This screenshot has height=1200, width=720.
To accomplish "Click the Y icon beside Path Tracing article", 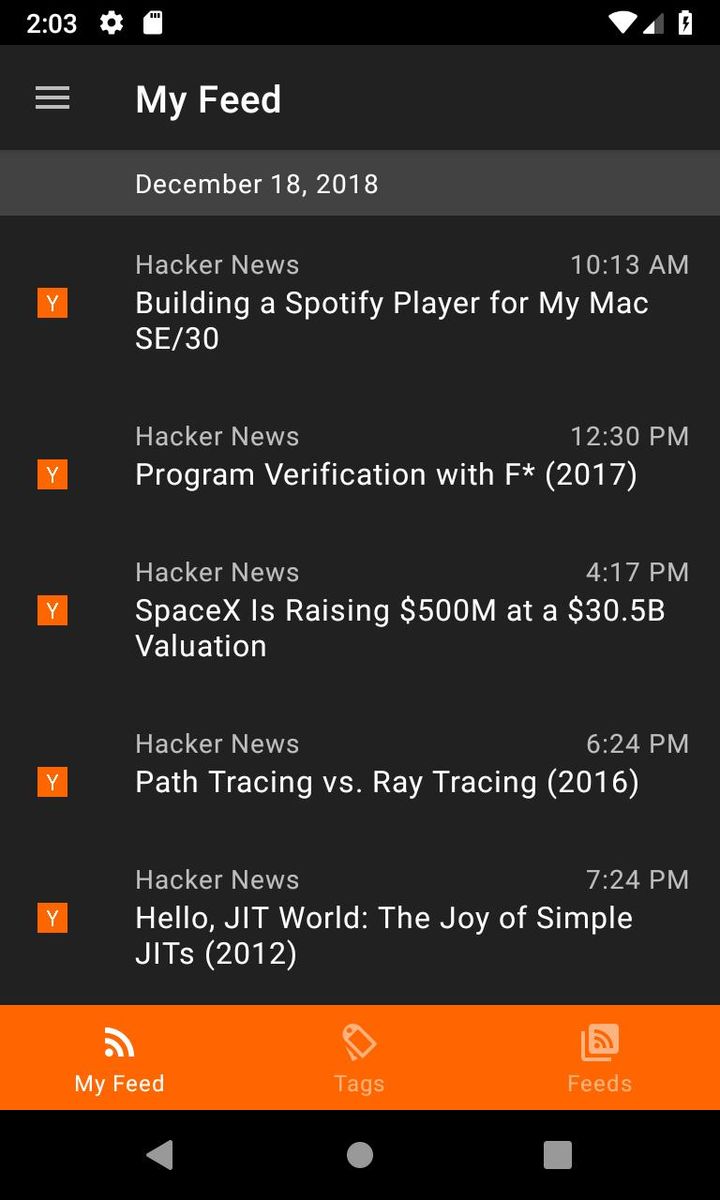I will click(52, 781).
